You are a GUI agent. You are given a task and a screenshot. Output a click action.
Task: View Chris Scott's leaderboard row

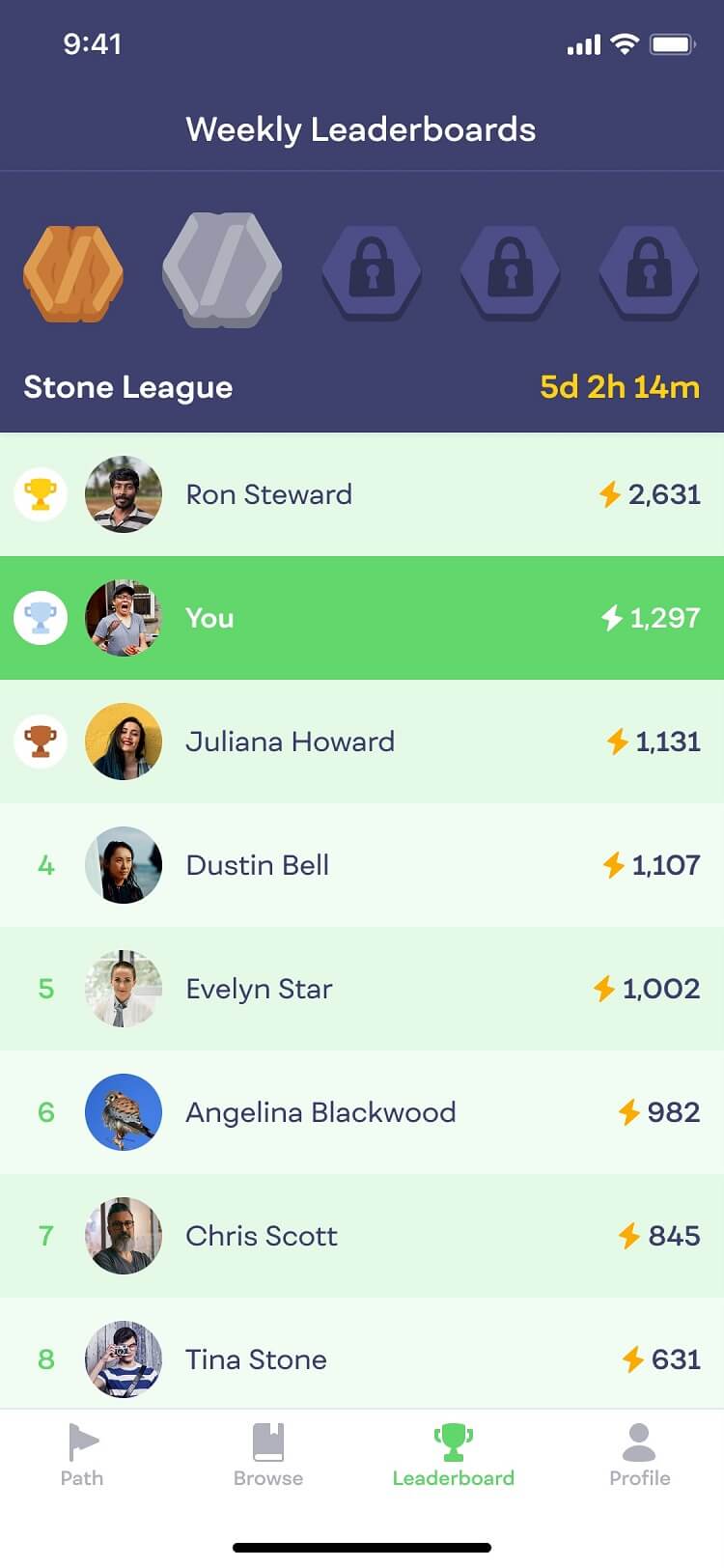point(362,1236)
